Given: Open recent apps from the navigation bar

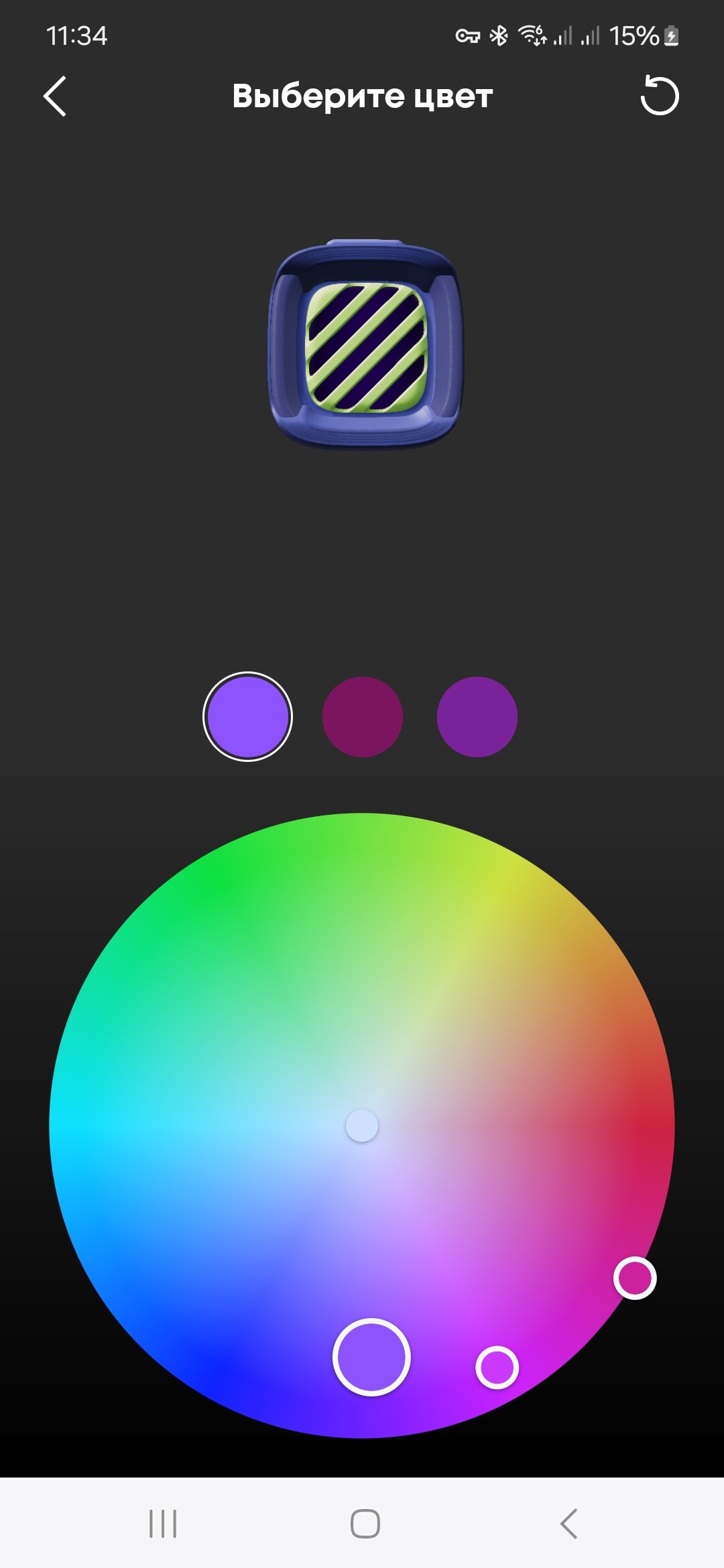Looking at the screenshot, I should 163,1524.
